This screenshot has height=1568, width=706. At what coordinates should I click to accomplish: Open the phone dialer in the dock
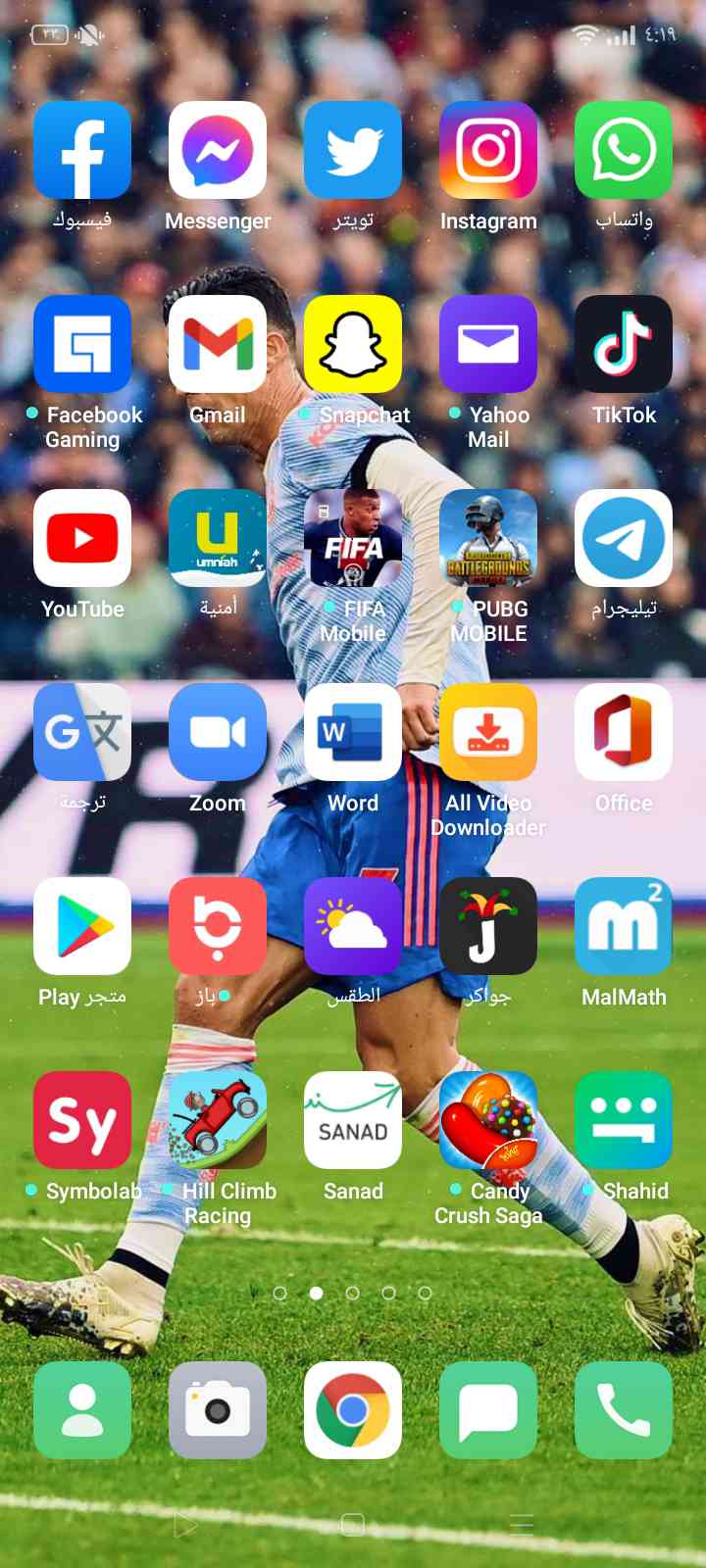coord(624,1410)
